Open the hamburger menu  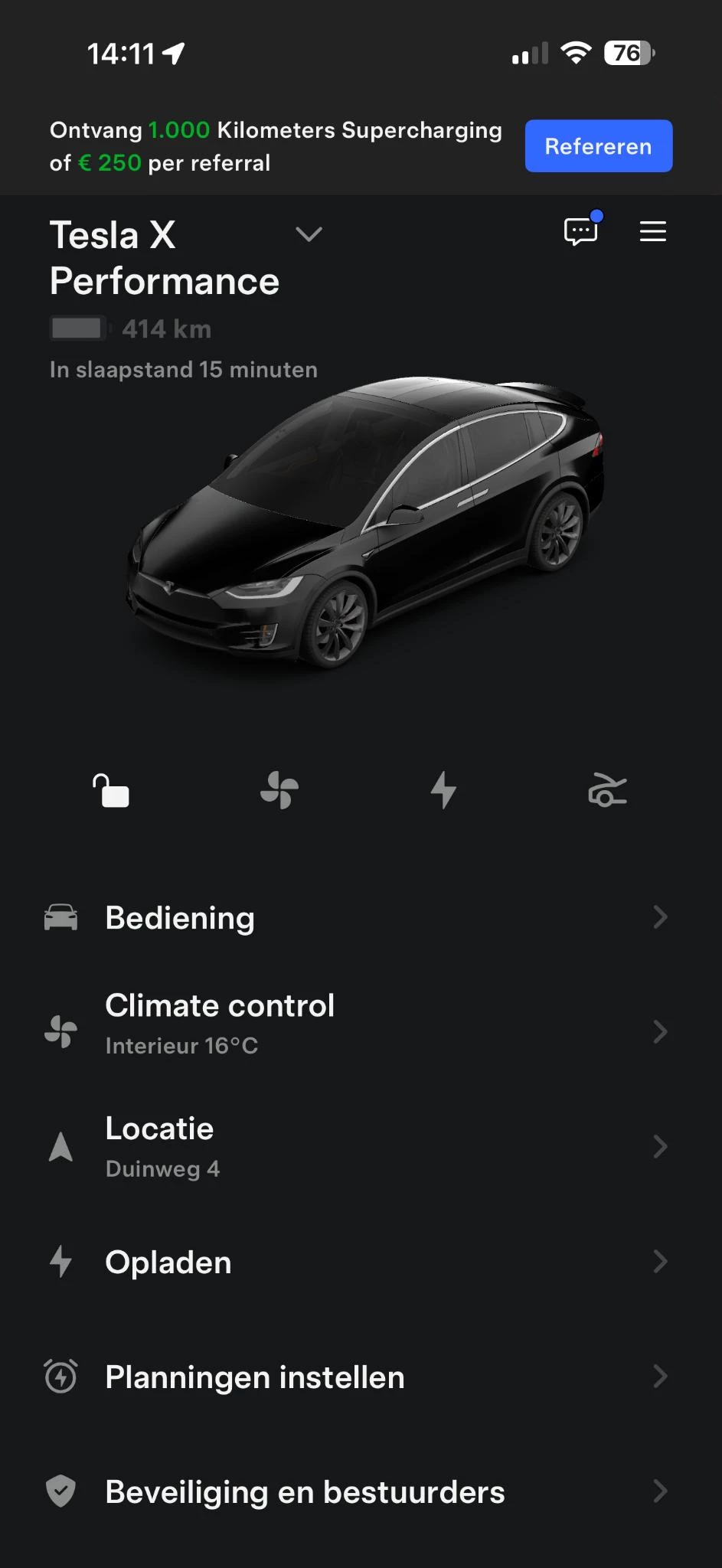(652, 232)
